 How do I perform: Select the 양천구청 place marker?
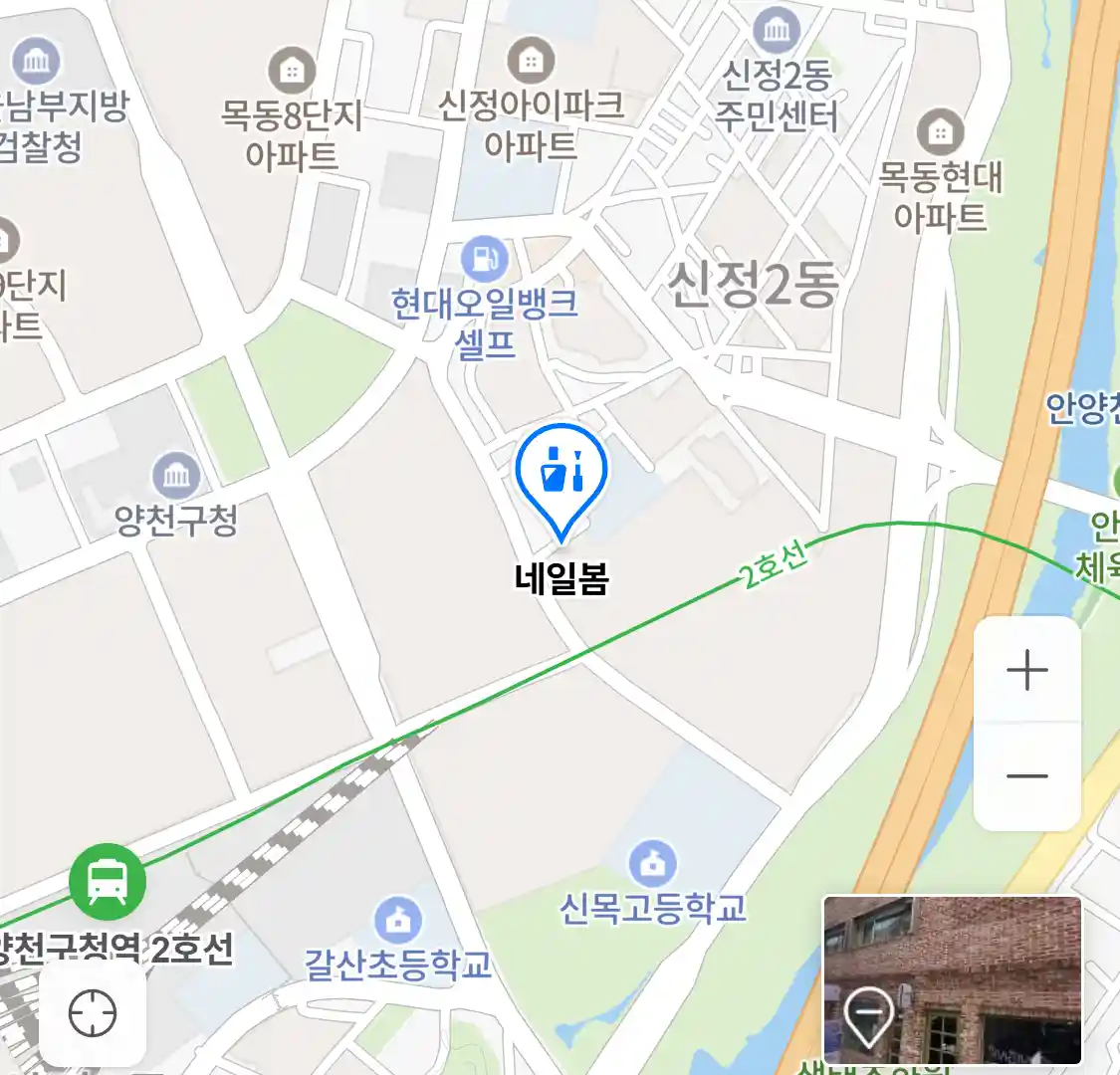click(x=176, y=476)
